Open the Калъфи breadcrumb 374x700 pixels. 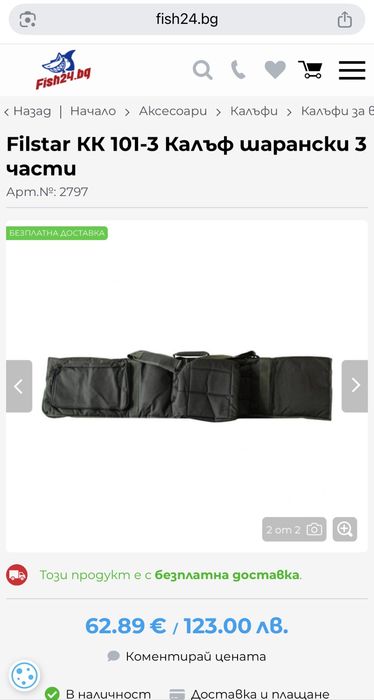[254, 111]
